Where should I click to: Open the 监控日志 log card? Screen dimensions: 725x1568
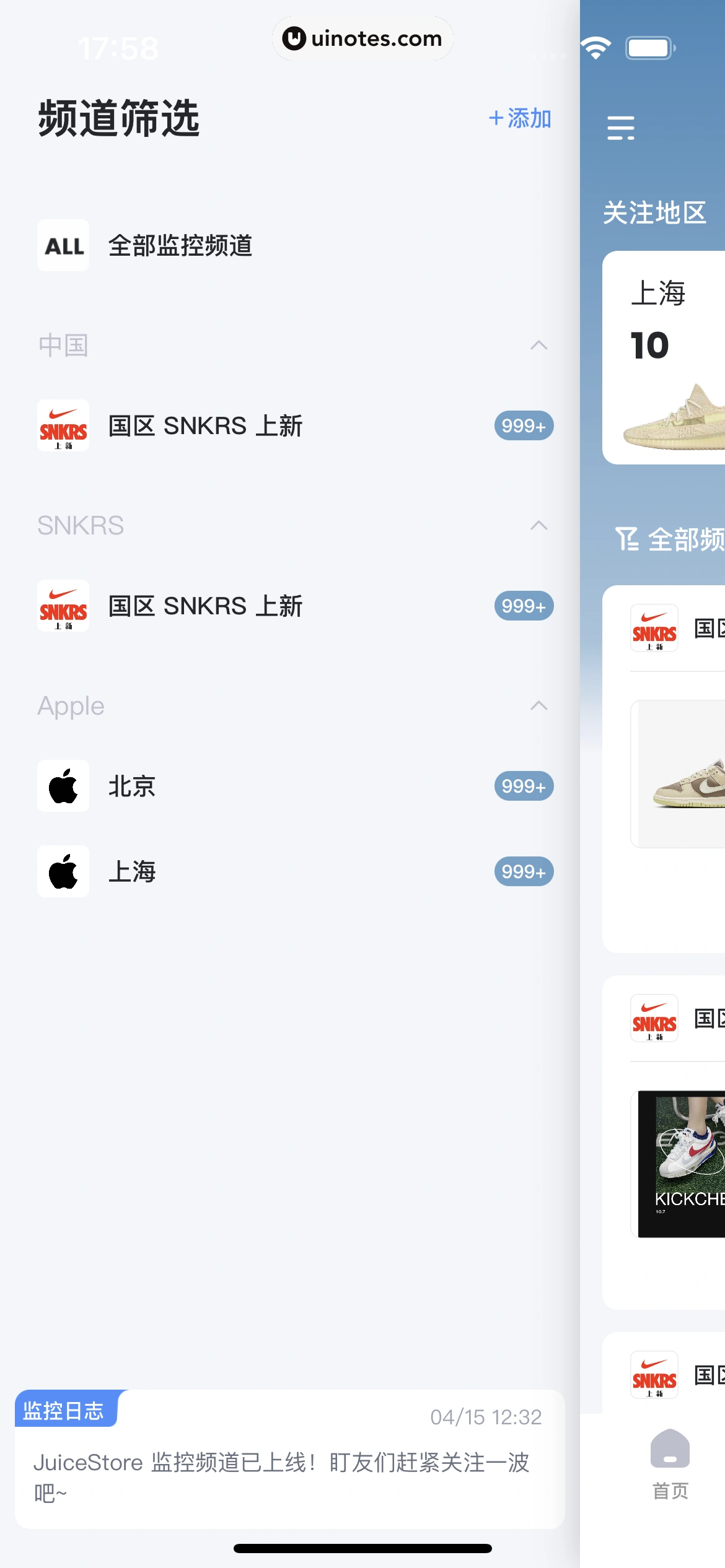289,1460
